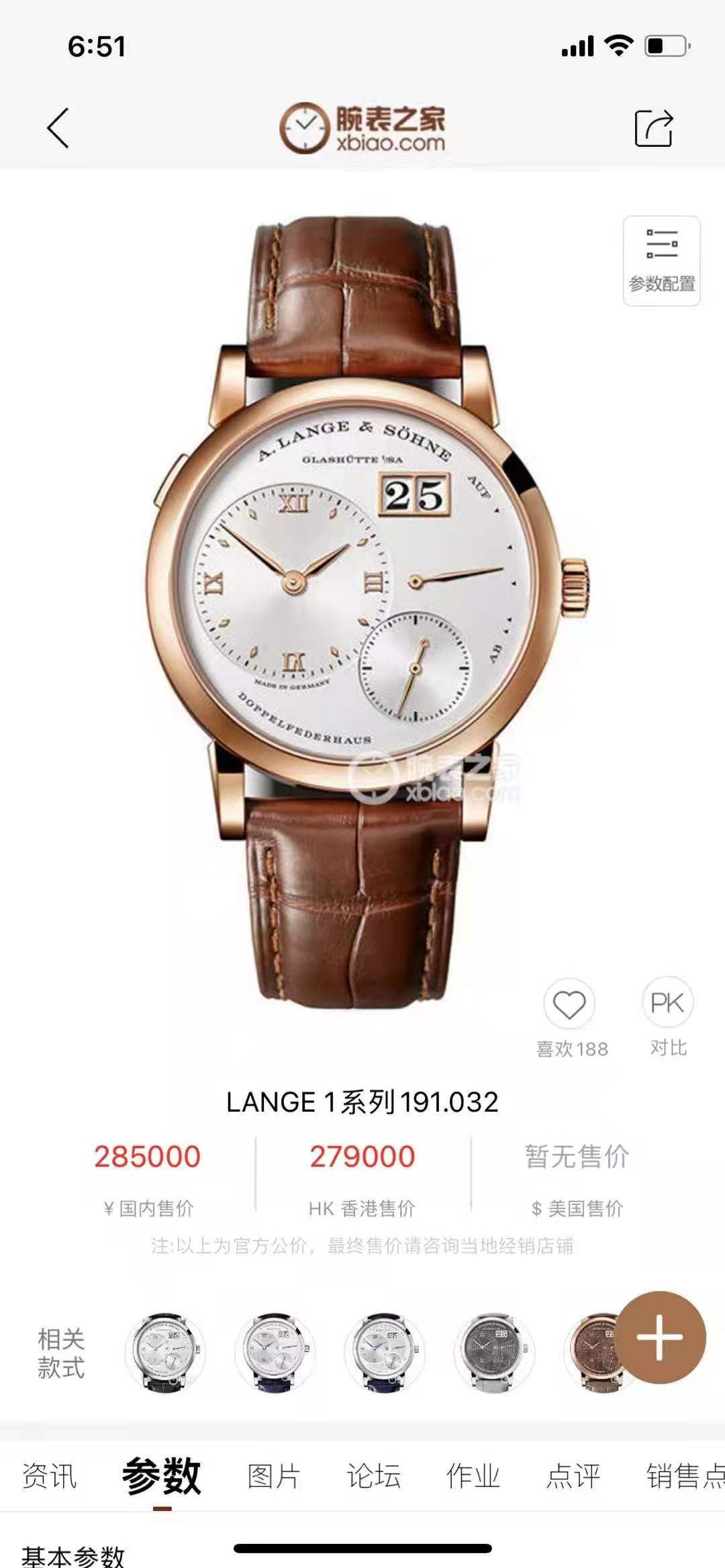Go back using the back arrow
725x1568 pixels.
(58, 127)
